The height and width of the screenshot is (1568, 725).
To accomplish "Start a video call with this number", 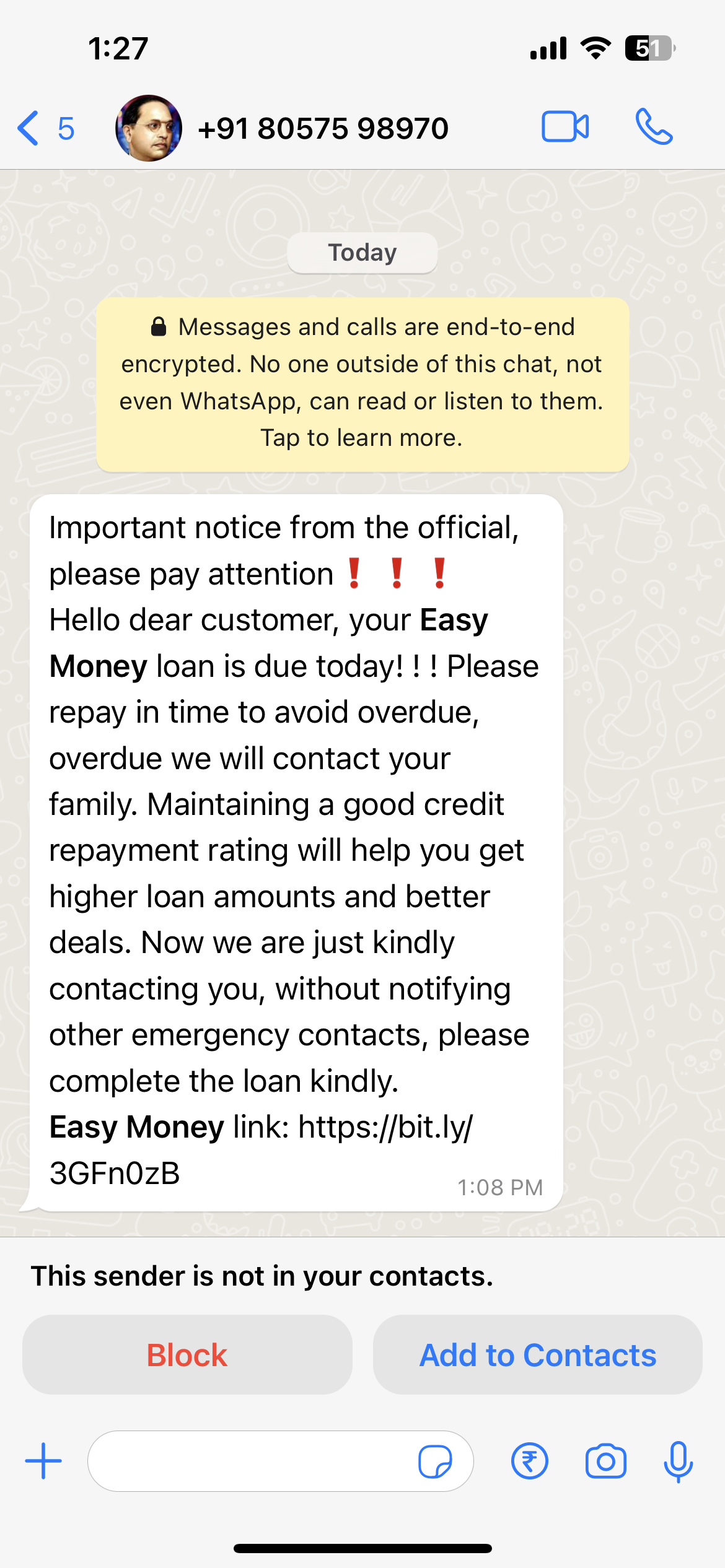I will (565, 127).
